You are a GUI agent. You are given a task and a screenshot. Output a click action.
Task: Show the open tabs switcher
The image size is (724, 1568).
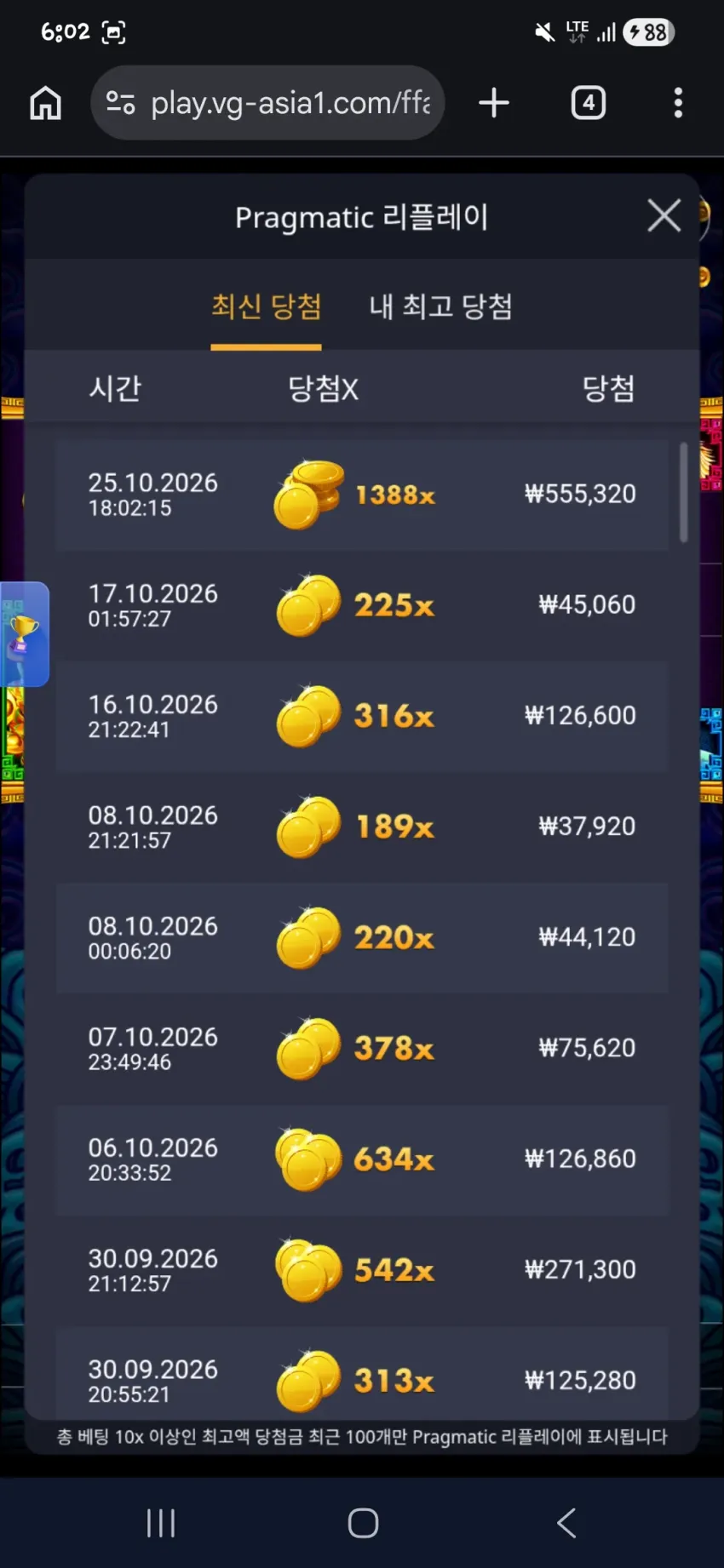click(x=588, y=103)
